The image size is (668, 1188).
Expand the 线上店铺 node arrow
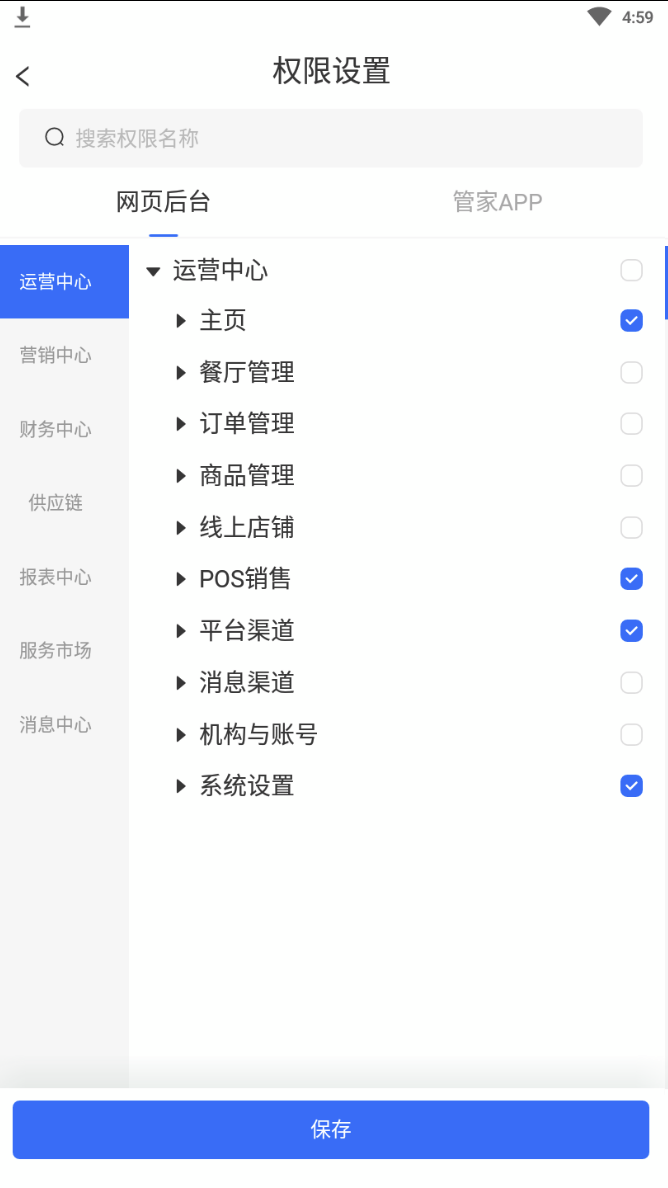coord(181,527)
